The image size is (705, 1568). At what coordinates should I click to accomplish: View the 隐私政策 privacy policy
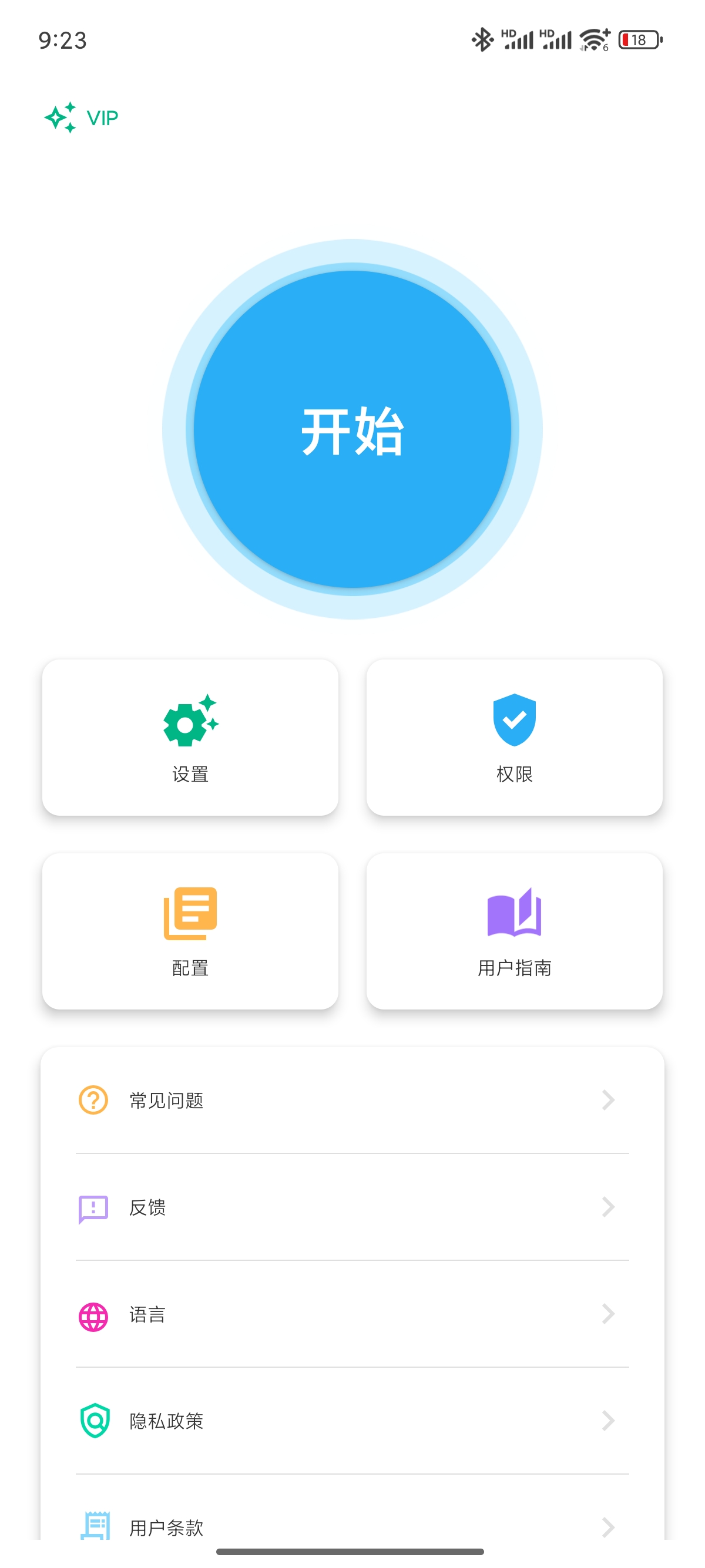point(352,1421)
